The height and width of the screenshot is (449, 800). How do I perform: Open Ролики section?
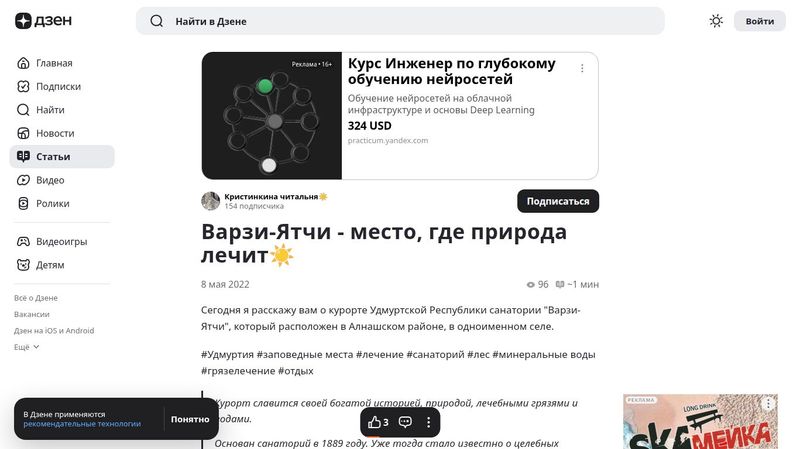click(52, 203)
